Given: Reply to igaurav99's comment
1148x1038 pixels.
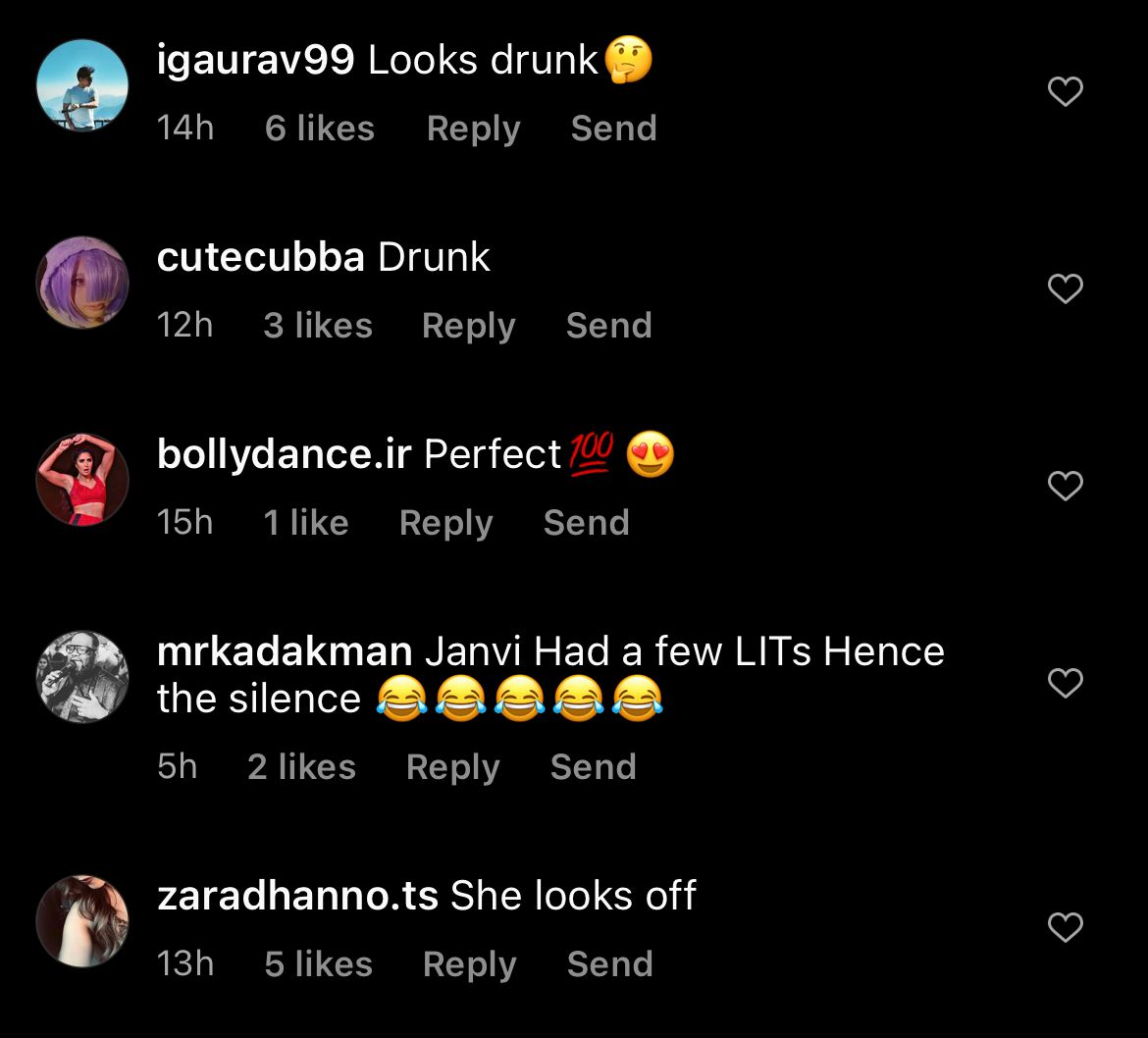Looking at the screenshot, I should [473, 129].
